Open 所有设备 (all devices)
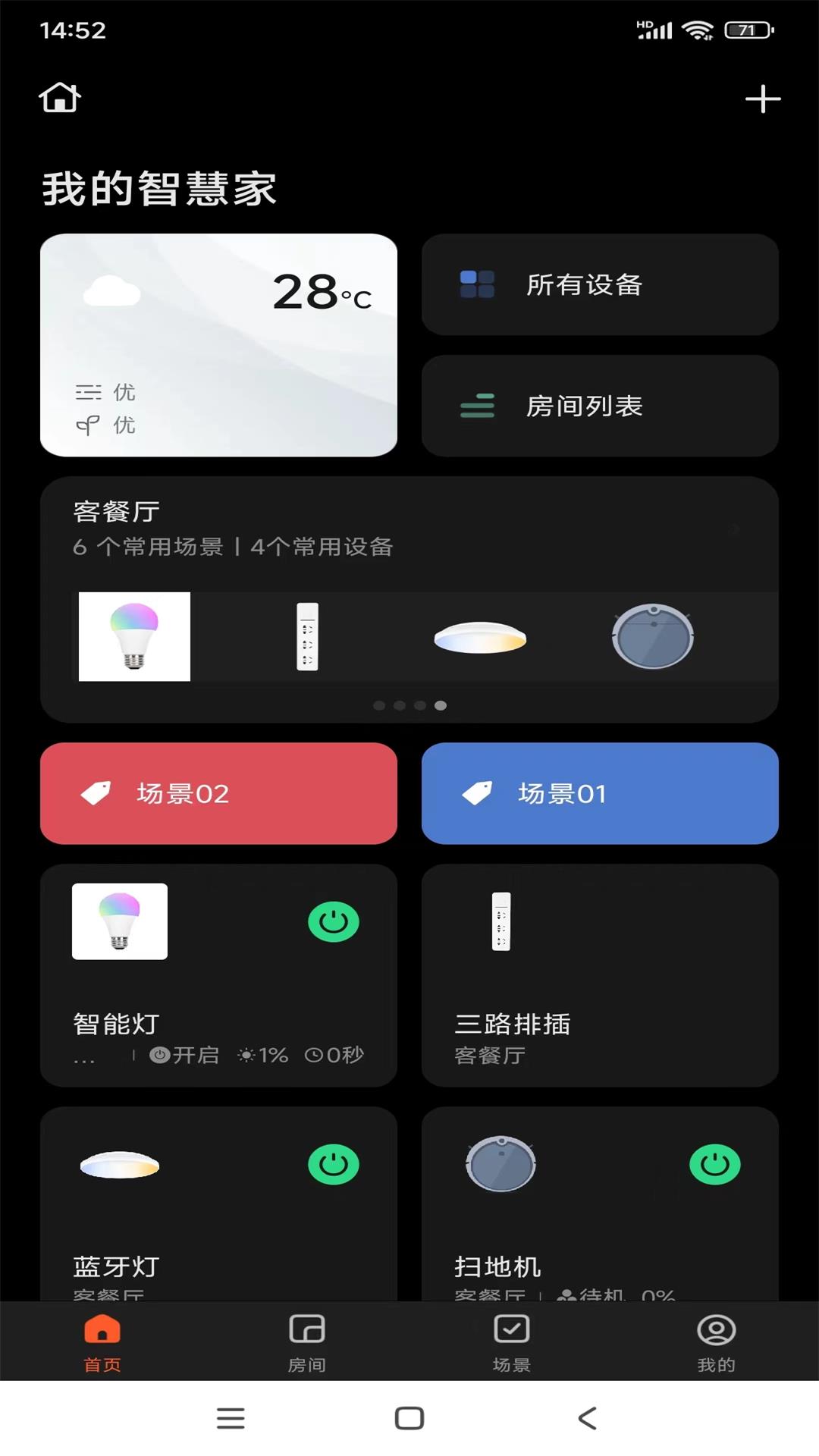The image size is (819, 1456). coord(600,285)
